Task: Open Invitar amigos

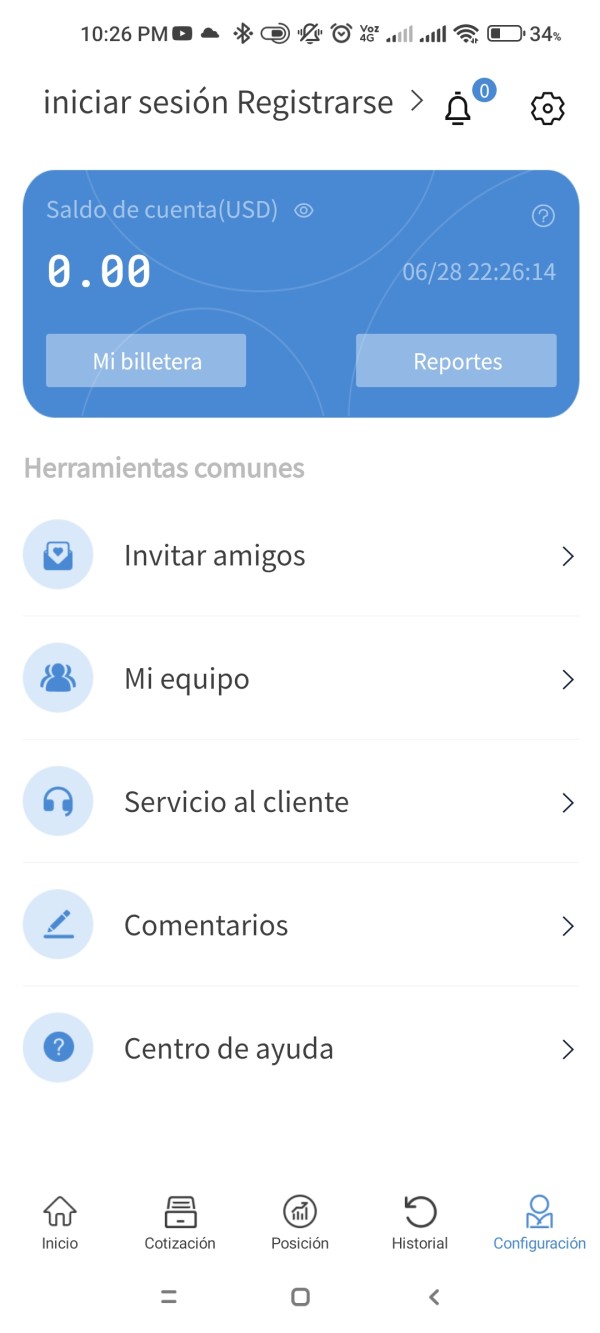Action: [300, 556]
